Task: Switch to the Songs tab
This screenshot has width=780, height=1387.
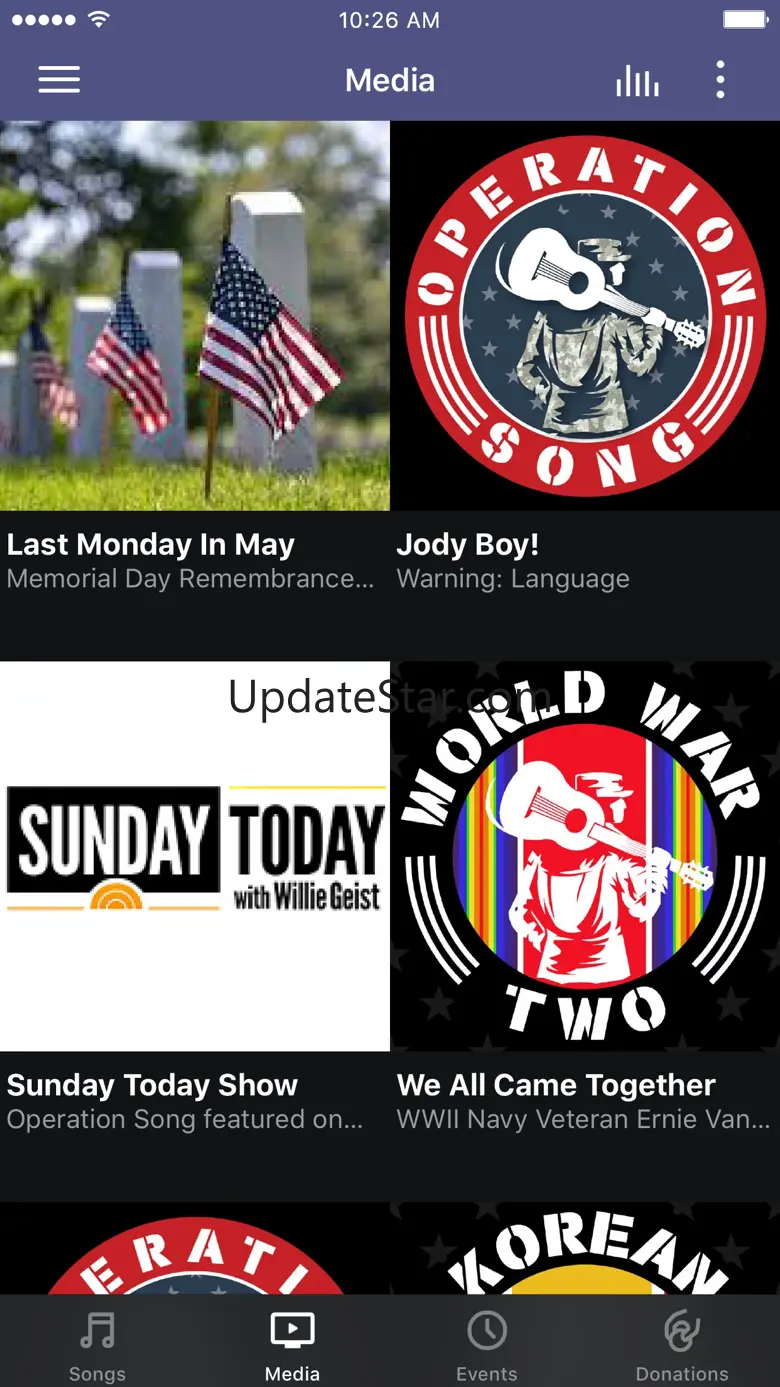Action: tap(97, 1344)
